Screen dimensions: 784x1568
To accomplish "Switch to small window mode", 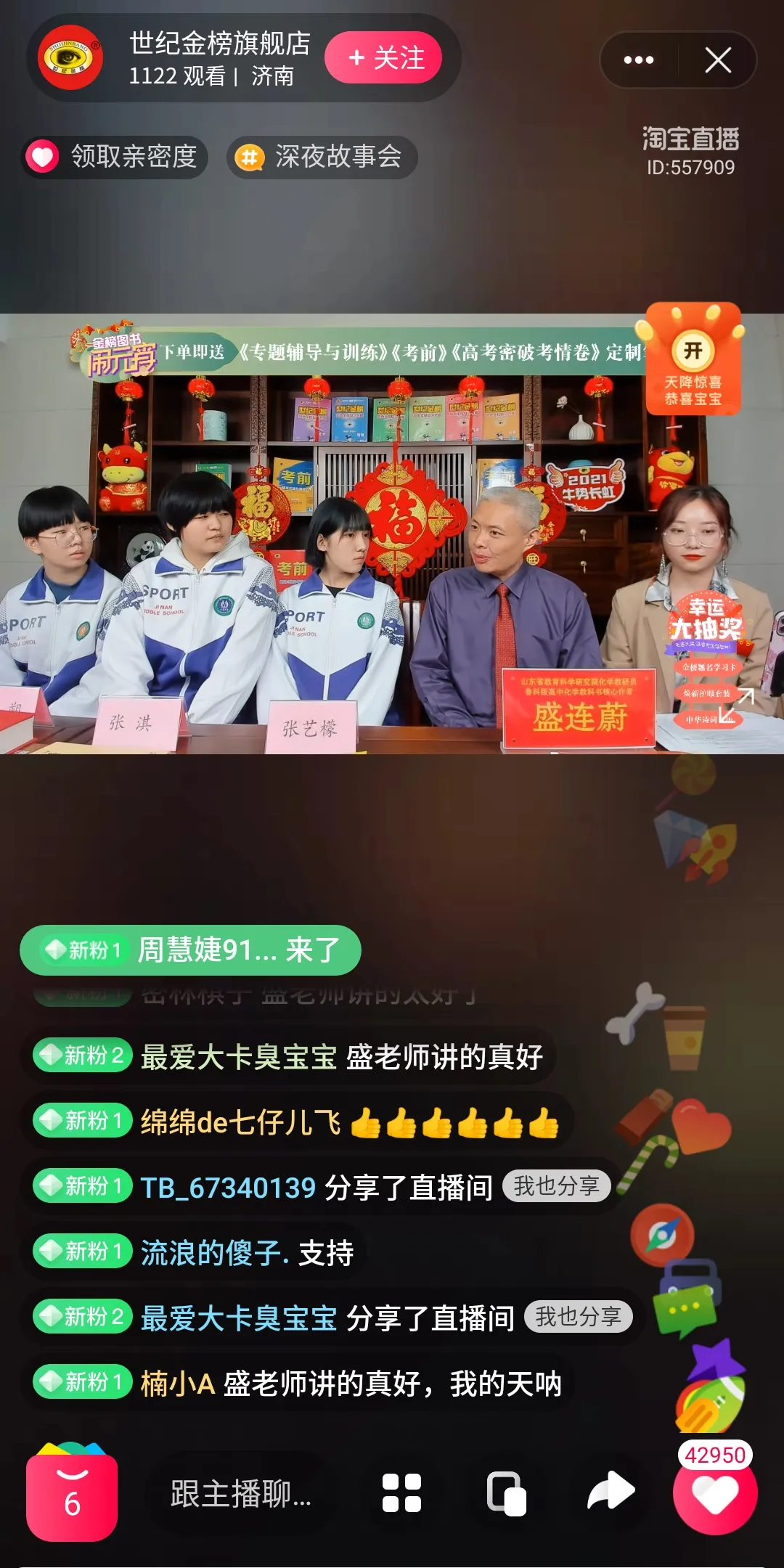I will [505, 1493].
